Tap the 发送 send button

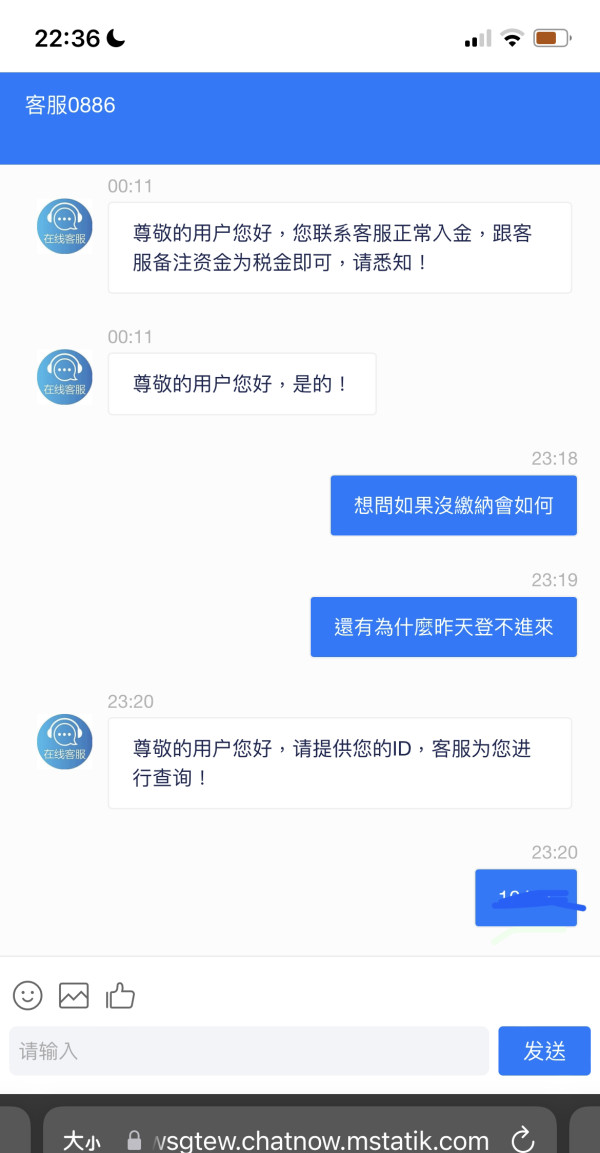(544, 1051)
